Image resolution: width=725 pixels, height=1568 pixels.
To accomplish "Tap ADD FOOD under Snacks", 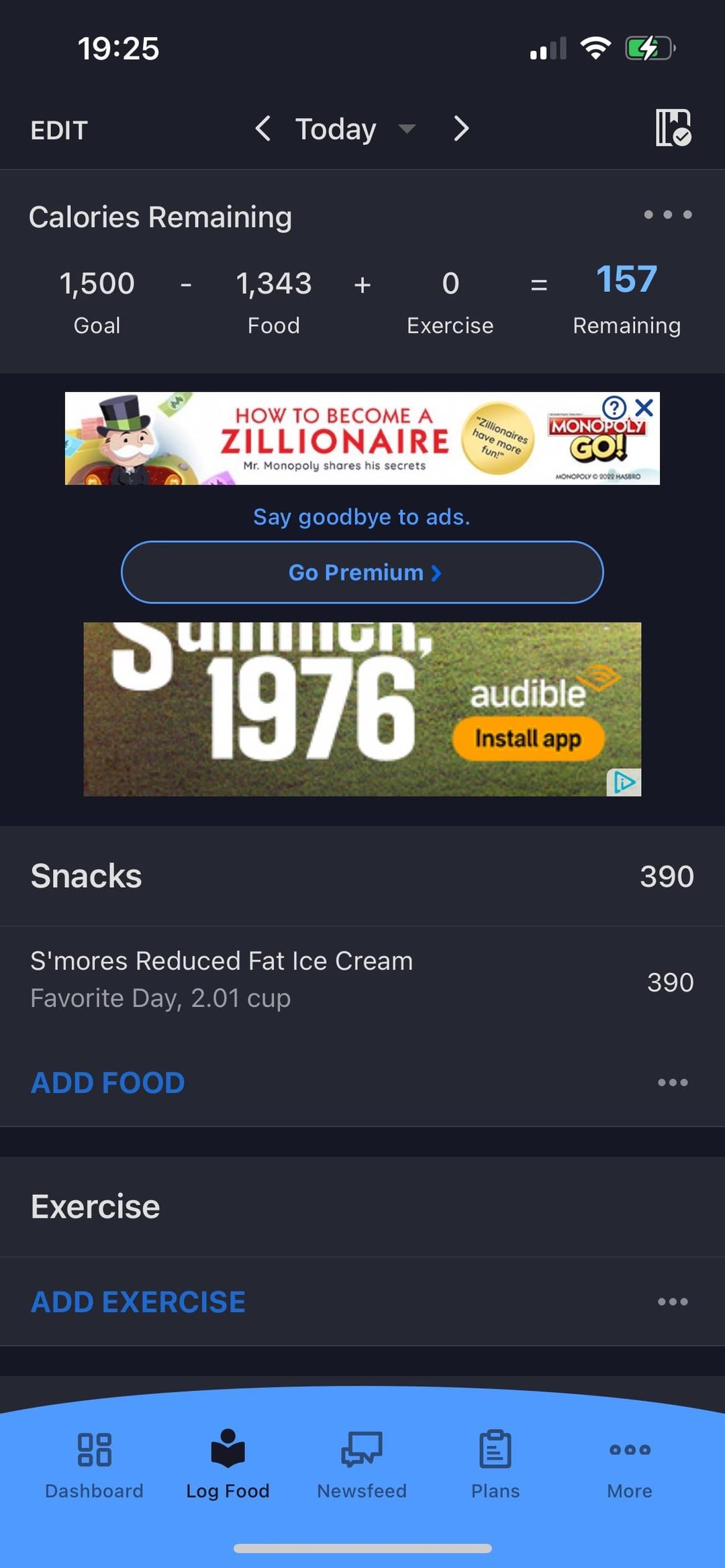I will pos(108,1082).
